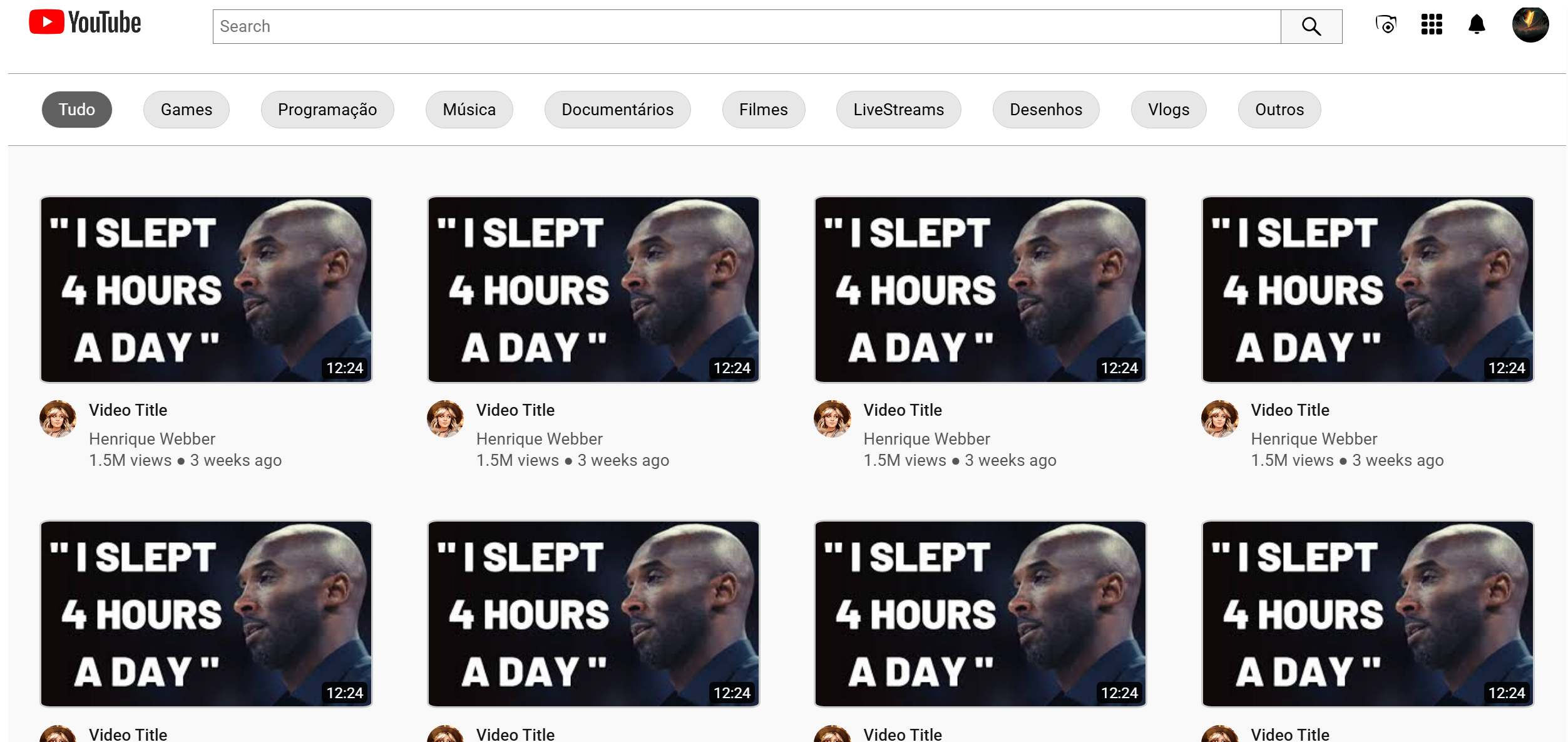1568x742 pixels.
Task: Open the user profile avatar
Action: tap(1530, 25)
